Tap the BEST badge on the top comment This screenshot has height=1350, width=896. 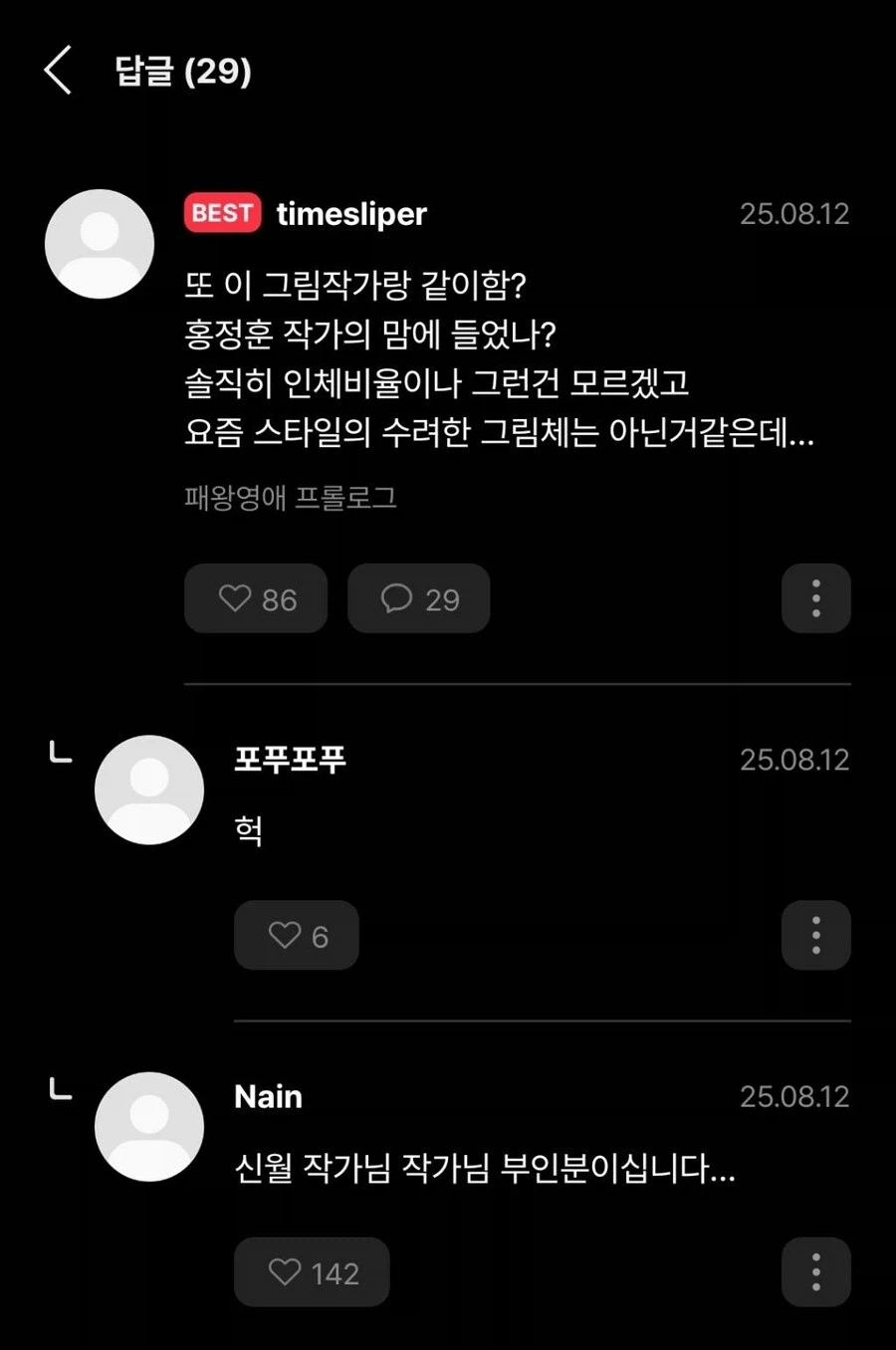(221, 212)
